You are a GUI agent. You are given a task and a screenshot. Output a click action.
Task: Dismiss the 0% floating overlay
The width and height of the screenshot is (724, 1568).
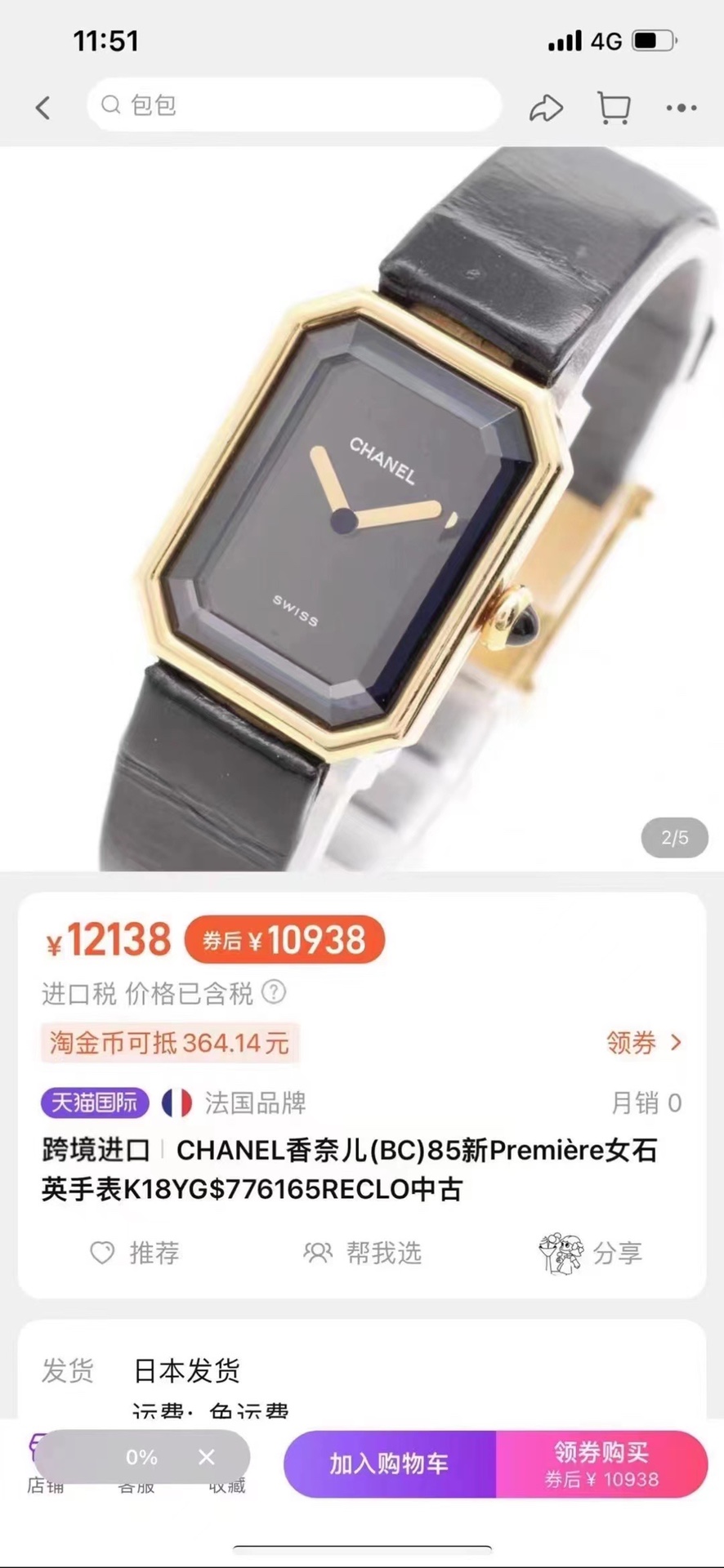point(207,1457)
